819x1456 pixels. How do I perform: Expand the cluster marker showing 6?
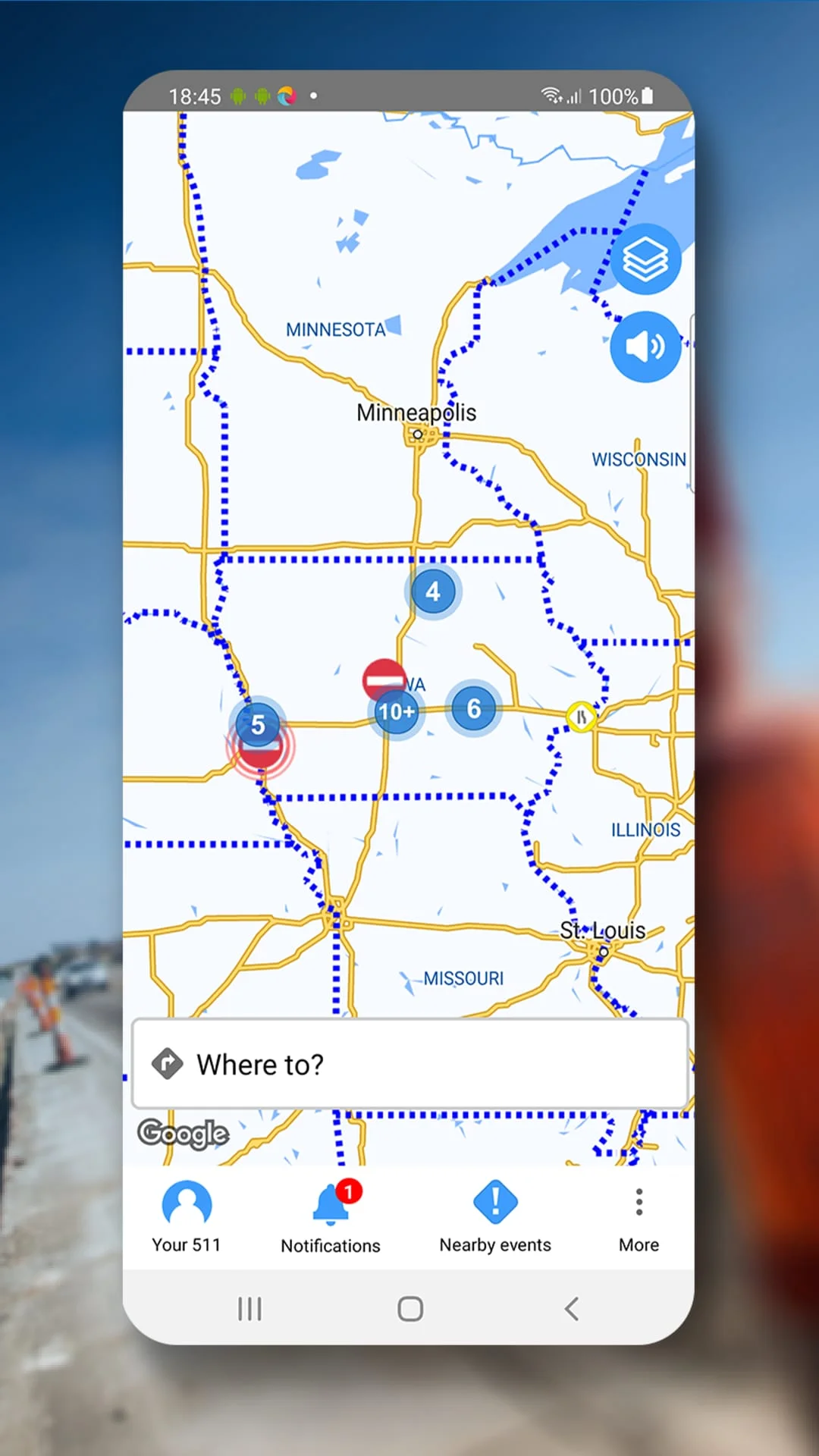(474, 709)
